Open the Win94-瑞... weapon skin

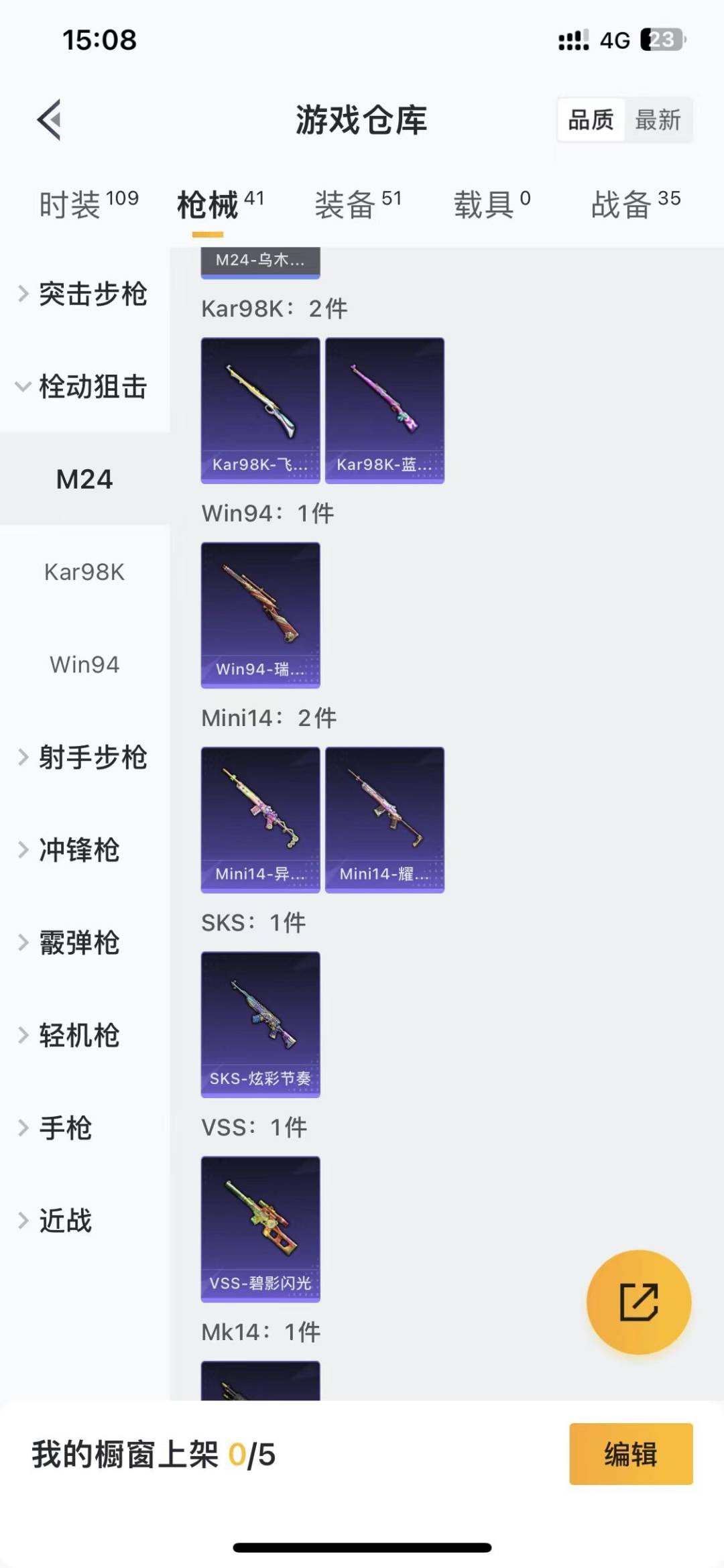(x=260, y=615)
